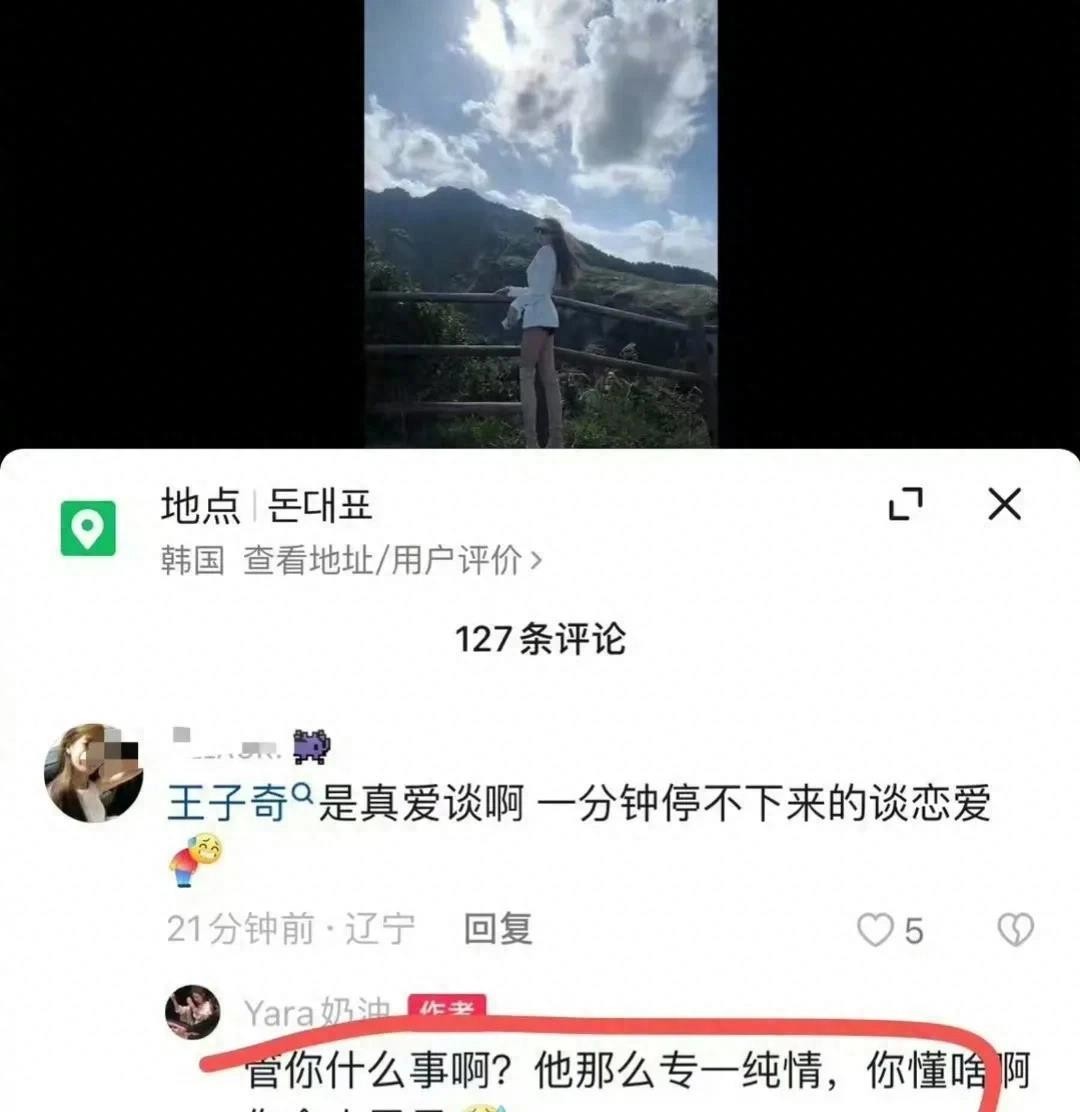Like the comment about 王子奇
1080x1112 pixels.
coord(877,931)
